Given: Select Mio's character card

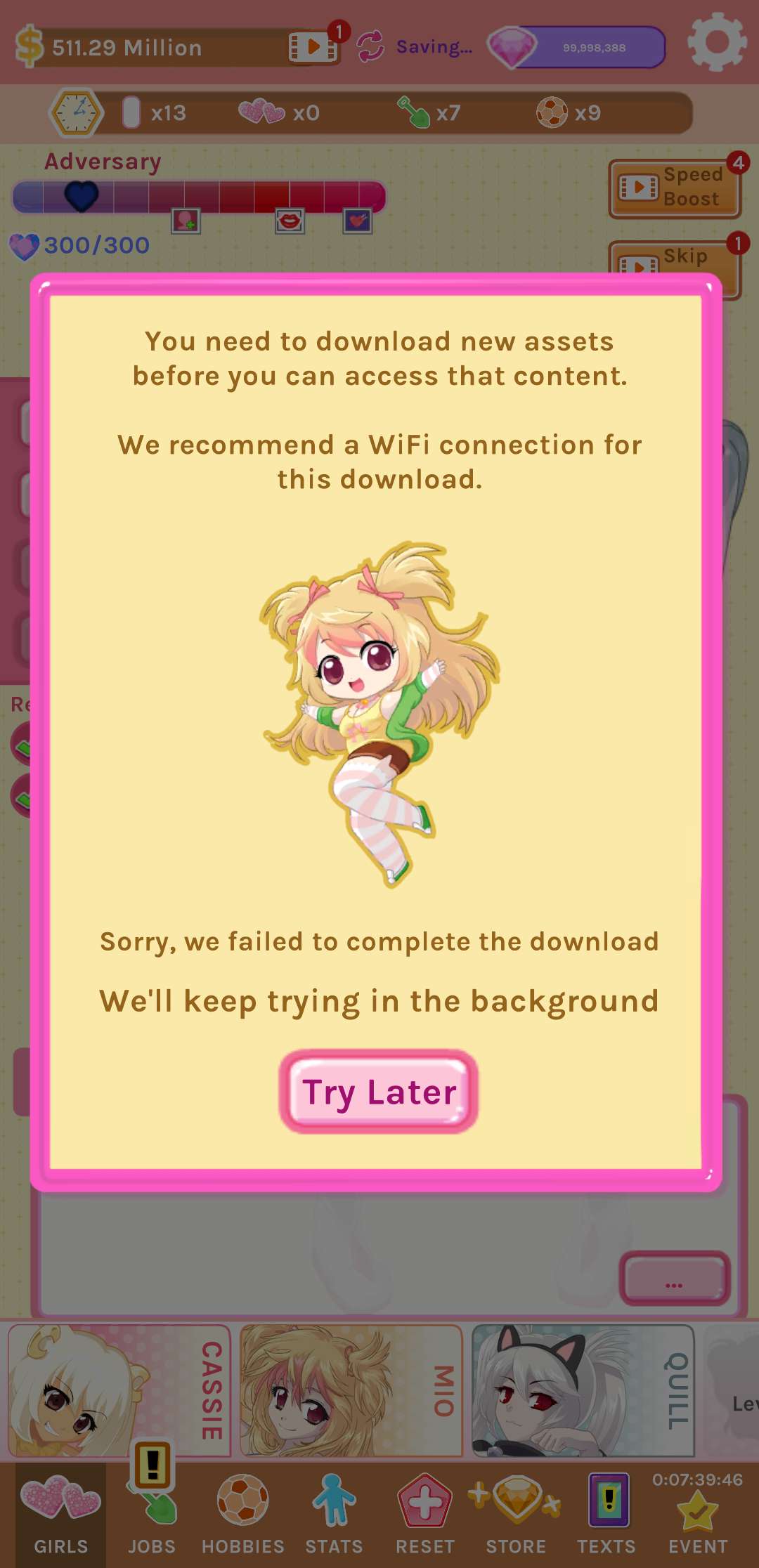Looking at the screenshot, I should pos(351,1390).
